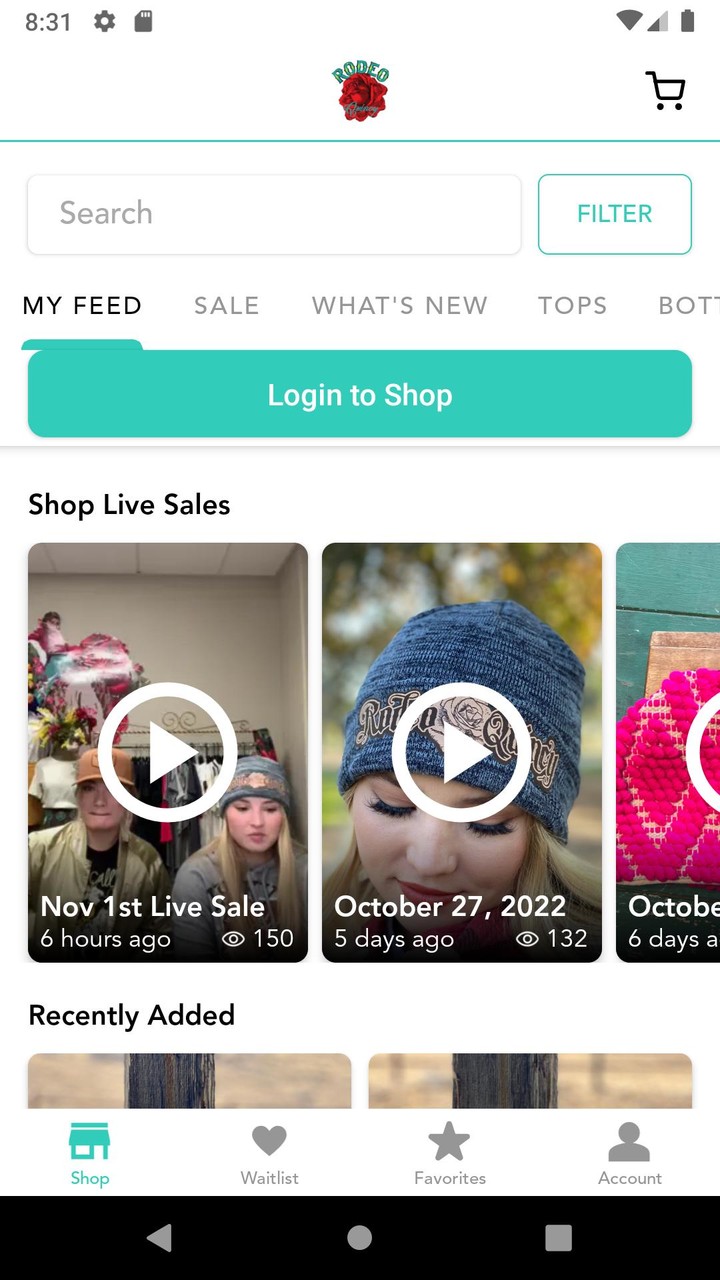Switch to the Favorites tab
Screen dimensions: 720x1280
(450, 1153)
